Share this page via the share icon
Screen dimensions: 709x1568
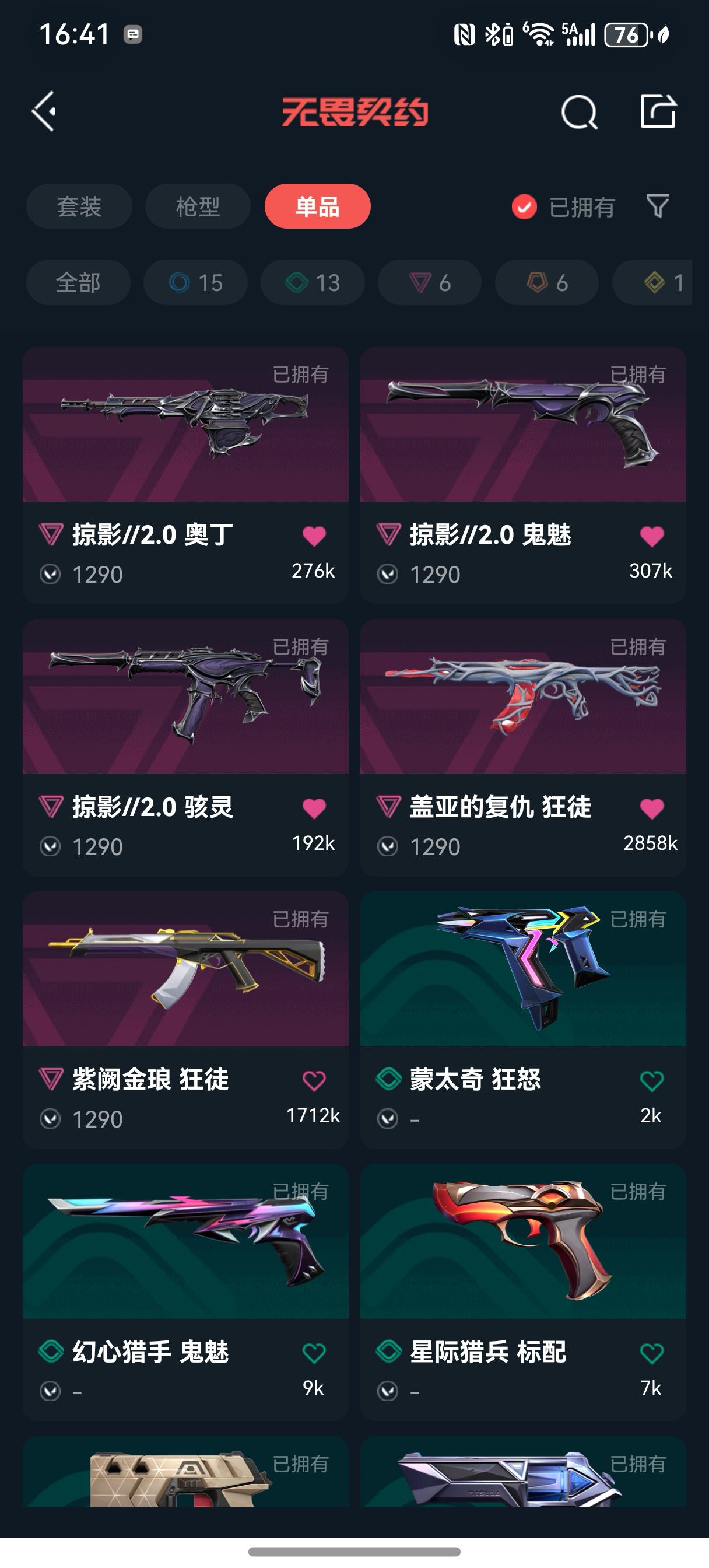(658, 111)
